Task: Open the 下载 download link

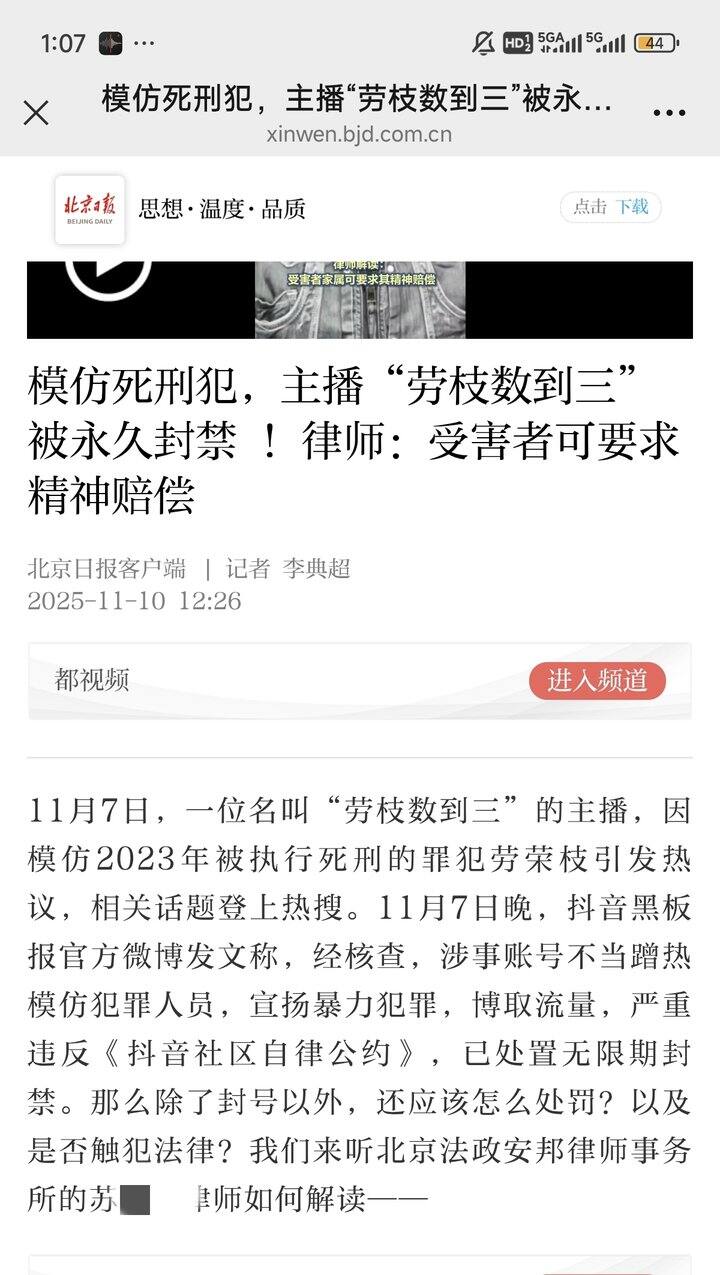Action: [634, 208]
